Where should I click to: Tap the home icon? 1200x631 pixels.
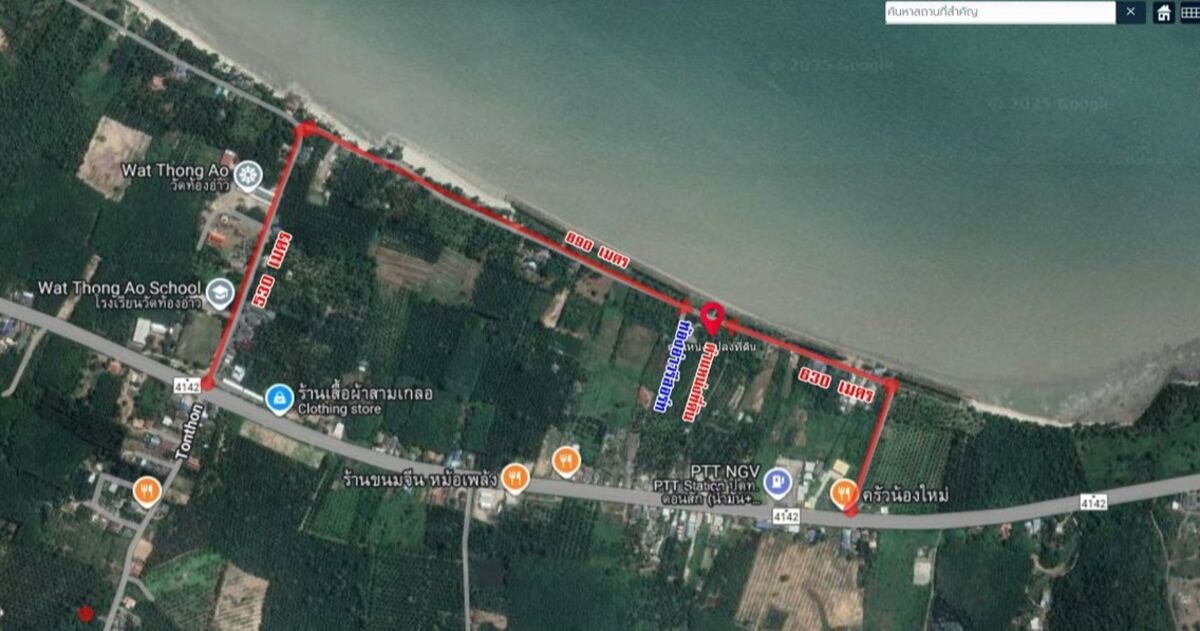[x=1164, y=13]
